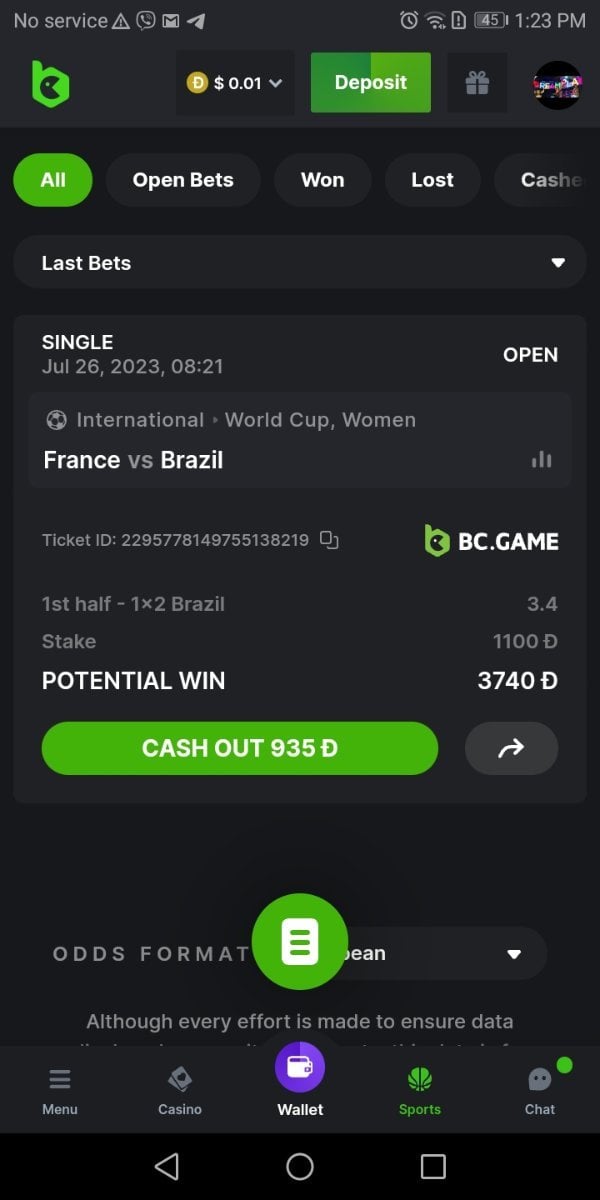This screenshot has height=1200, width=600.
Task: Go to the Casino tab
Action: (180, 1090)
